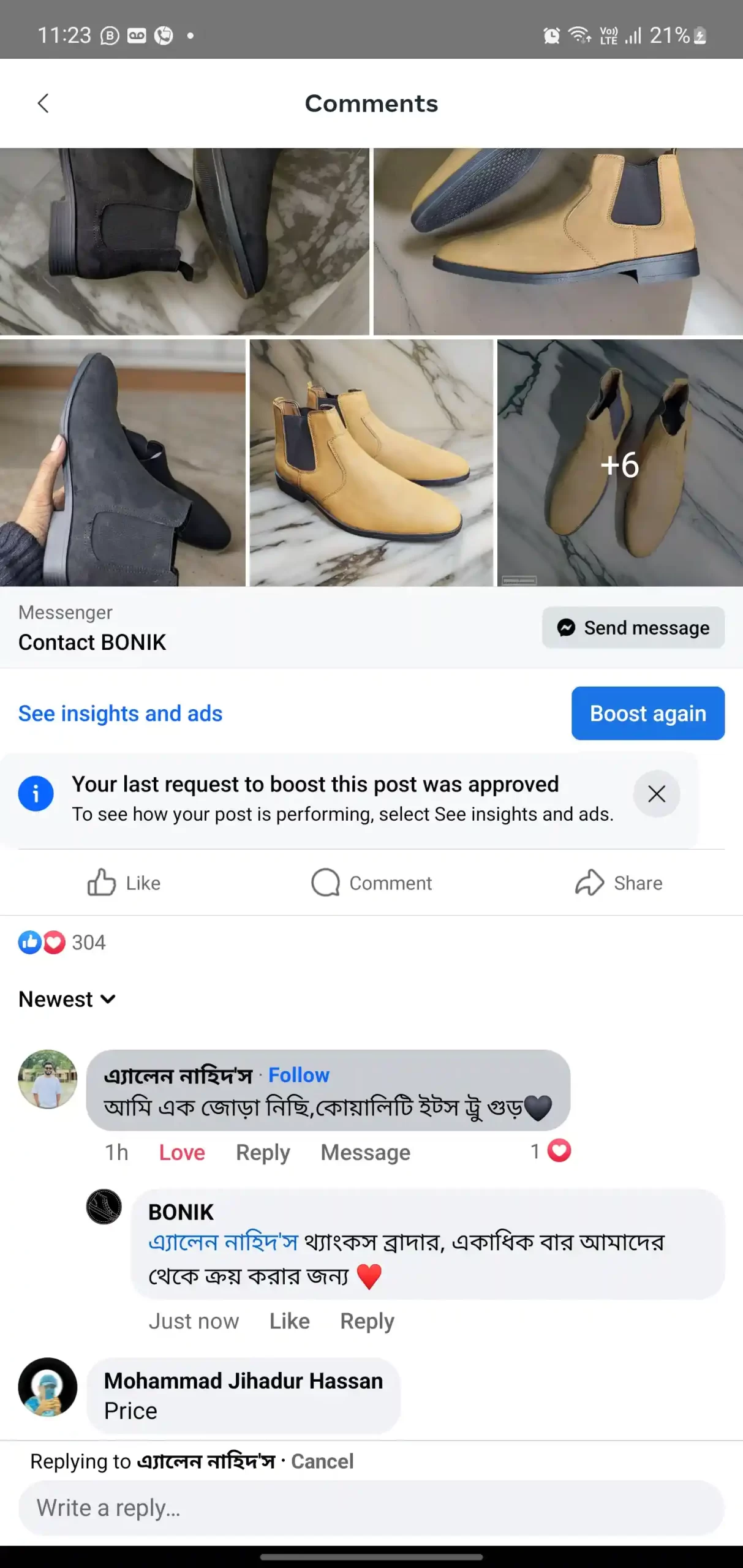Open the +6 more photos tile

(620, 463)
